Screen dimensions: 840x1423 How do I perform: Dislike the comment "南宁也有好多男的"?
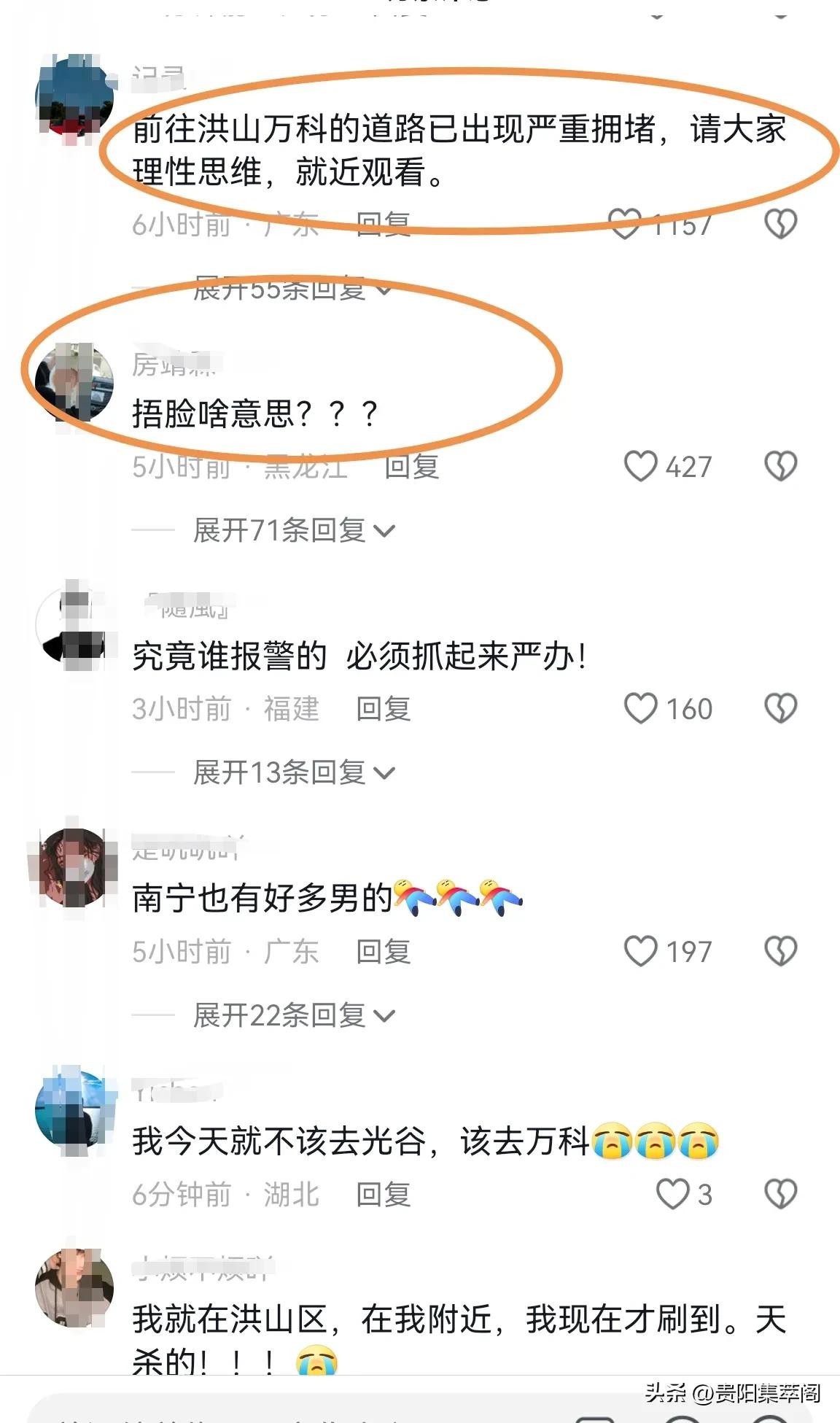780,952
